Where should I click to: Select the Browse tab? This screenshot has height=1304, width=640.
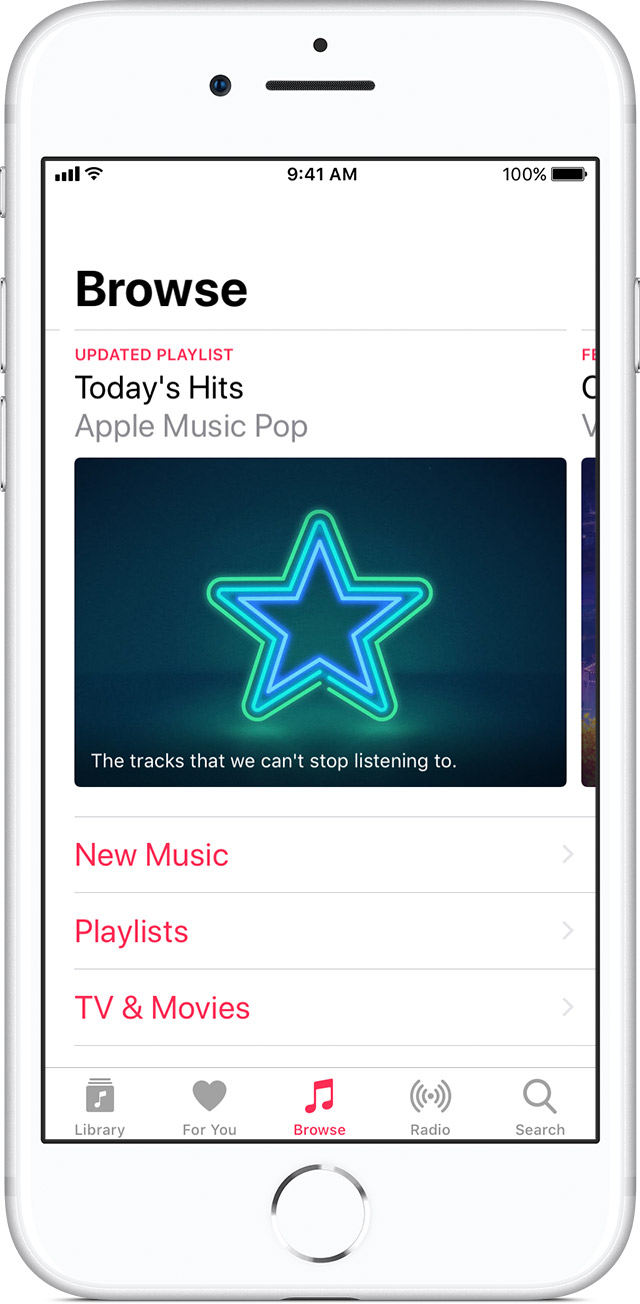pyautogui.click(x=320, y=1107)
